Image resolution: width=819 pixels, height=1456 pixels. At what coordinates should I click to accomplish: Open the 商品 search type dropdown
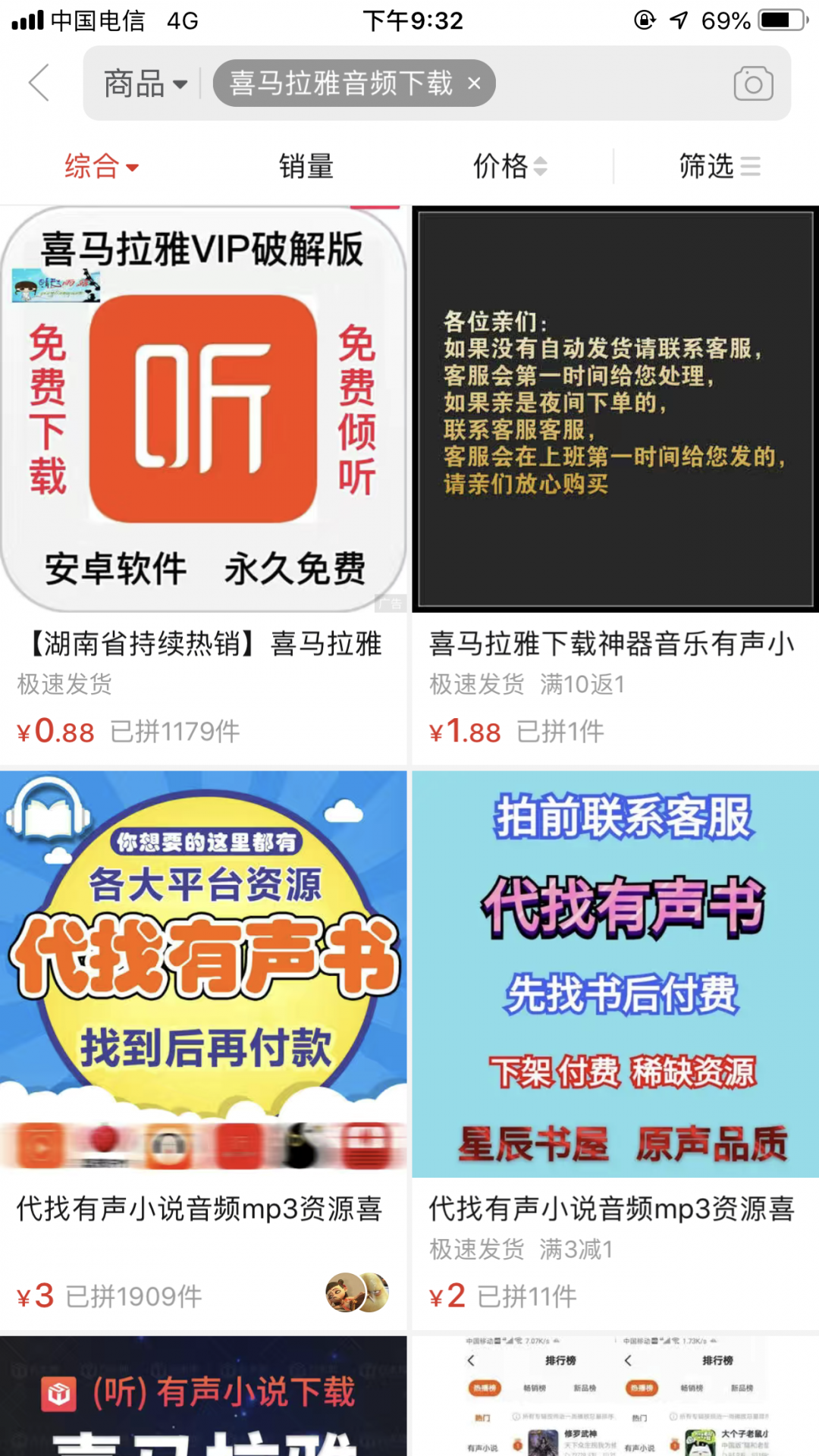[145, 83]
